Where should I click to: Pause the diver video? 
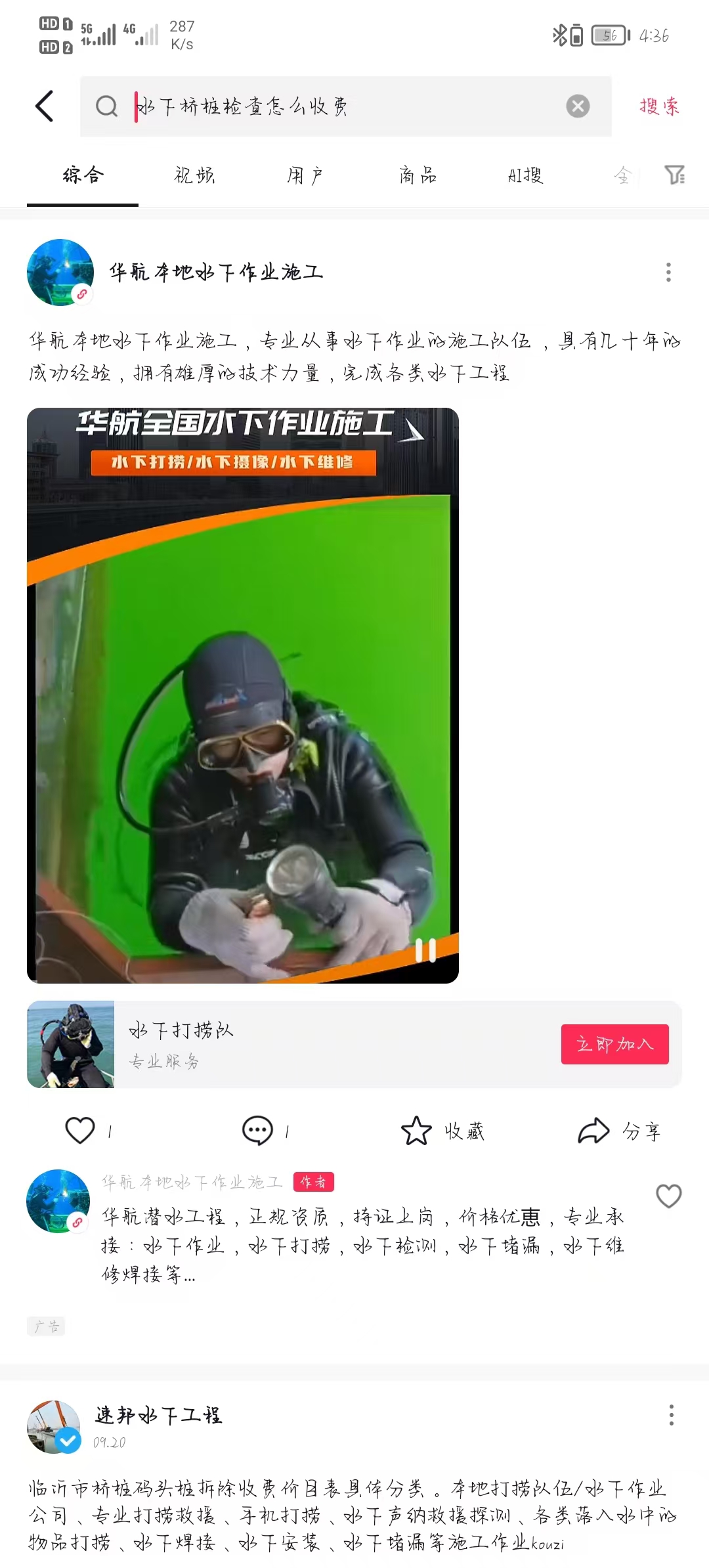point(425,949)
